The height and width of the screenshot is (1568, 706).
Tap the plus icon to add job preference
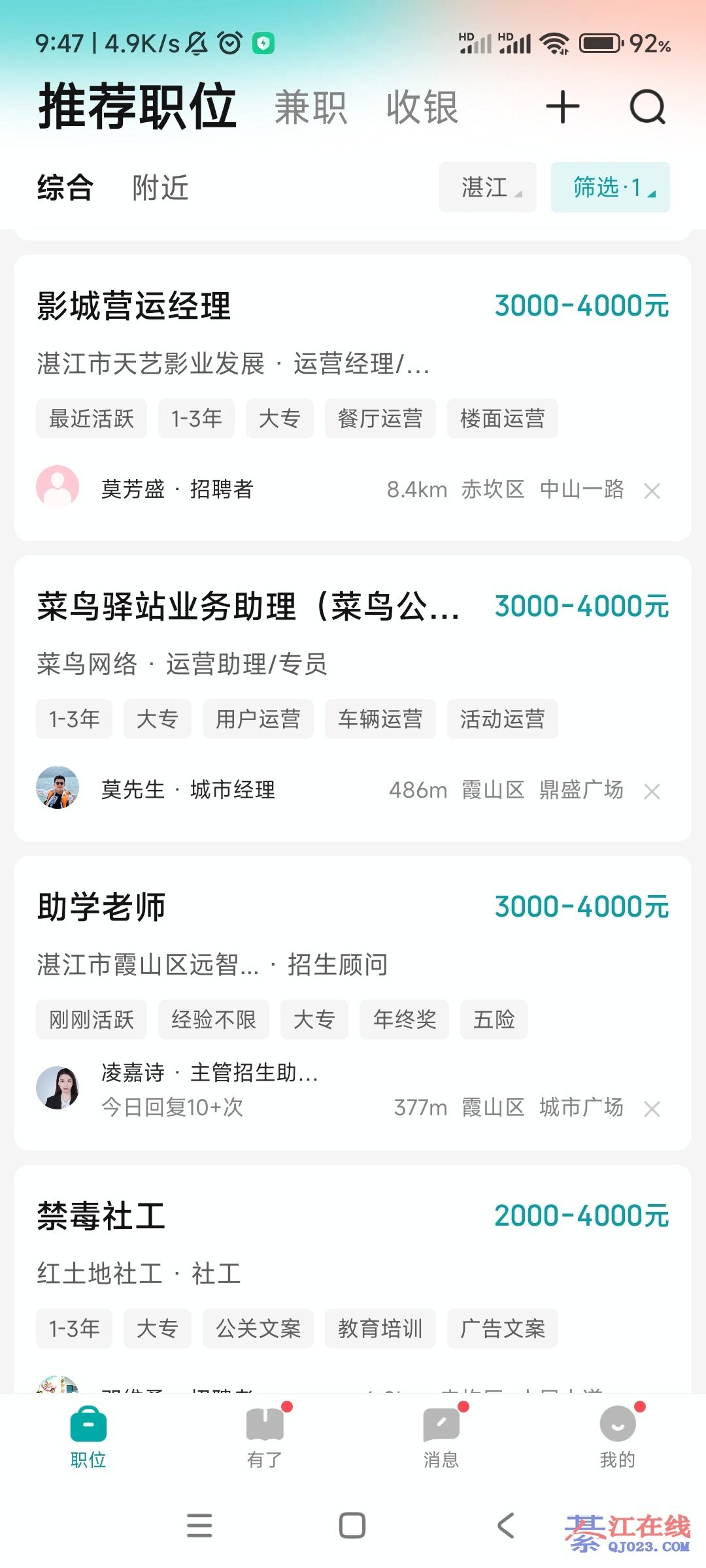562,107
